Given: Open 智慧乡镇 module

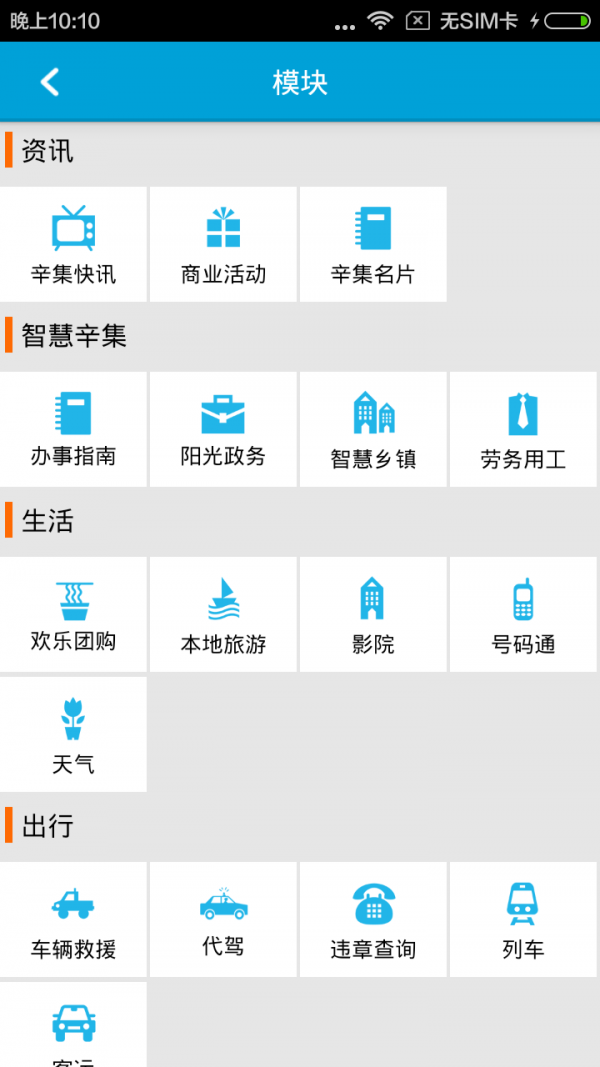Looking at the screenshot, I should [373, 429].
